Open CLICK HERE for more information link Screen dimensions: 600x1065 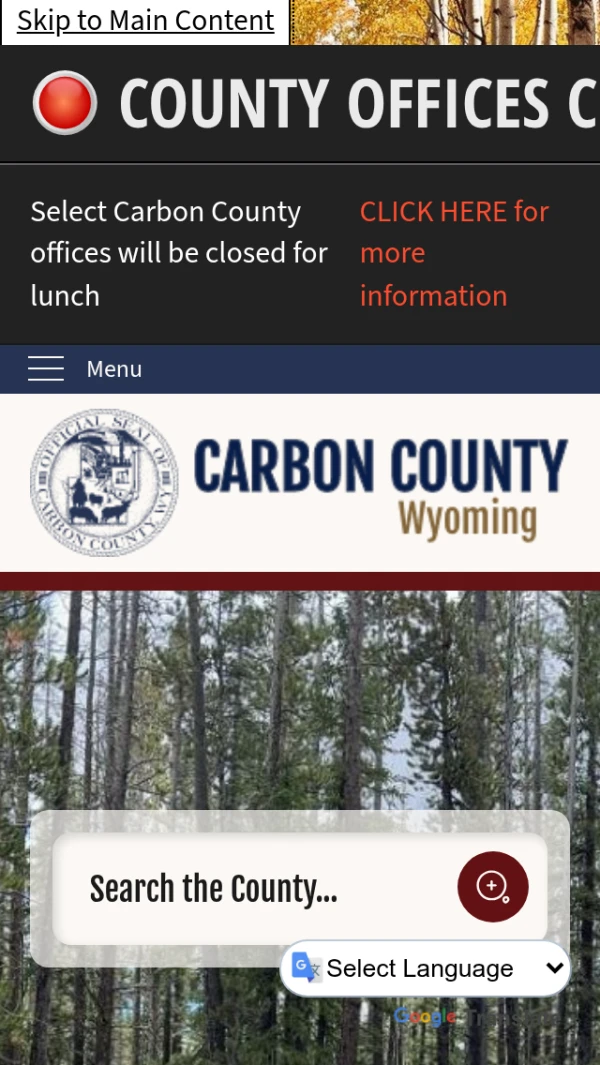(454, 253)
